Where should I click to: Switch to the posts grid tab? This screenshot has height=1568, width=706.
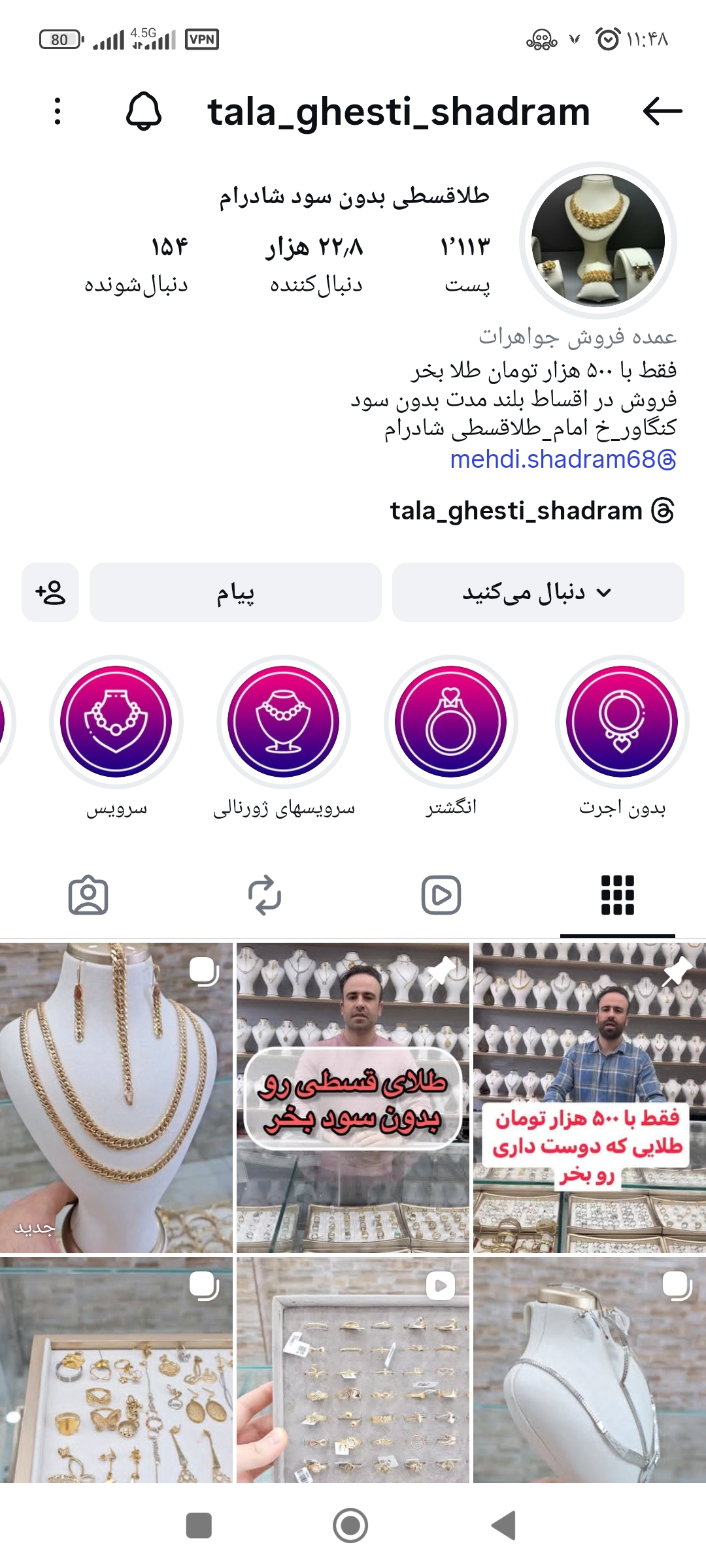click(617, 895)
